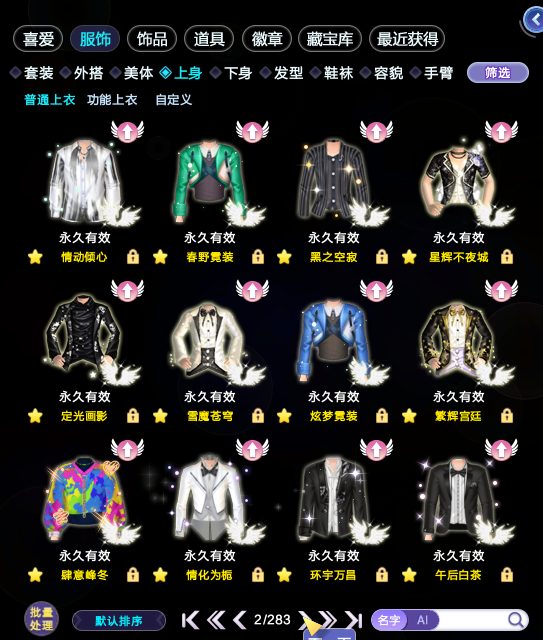Switch to the 喜爱 tab
The width and height of the screenshot is (543, 640).
click(x=38, y=39)
